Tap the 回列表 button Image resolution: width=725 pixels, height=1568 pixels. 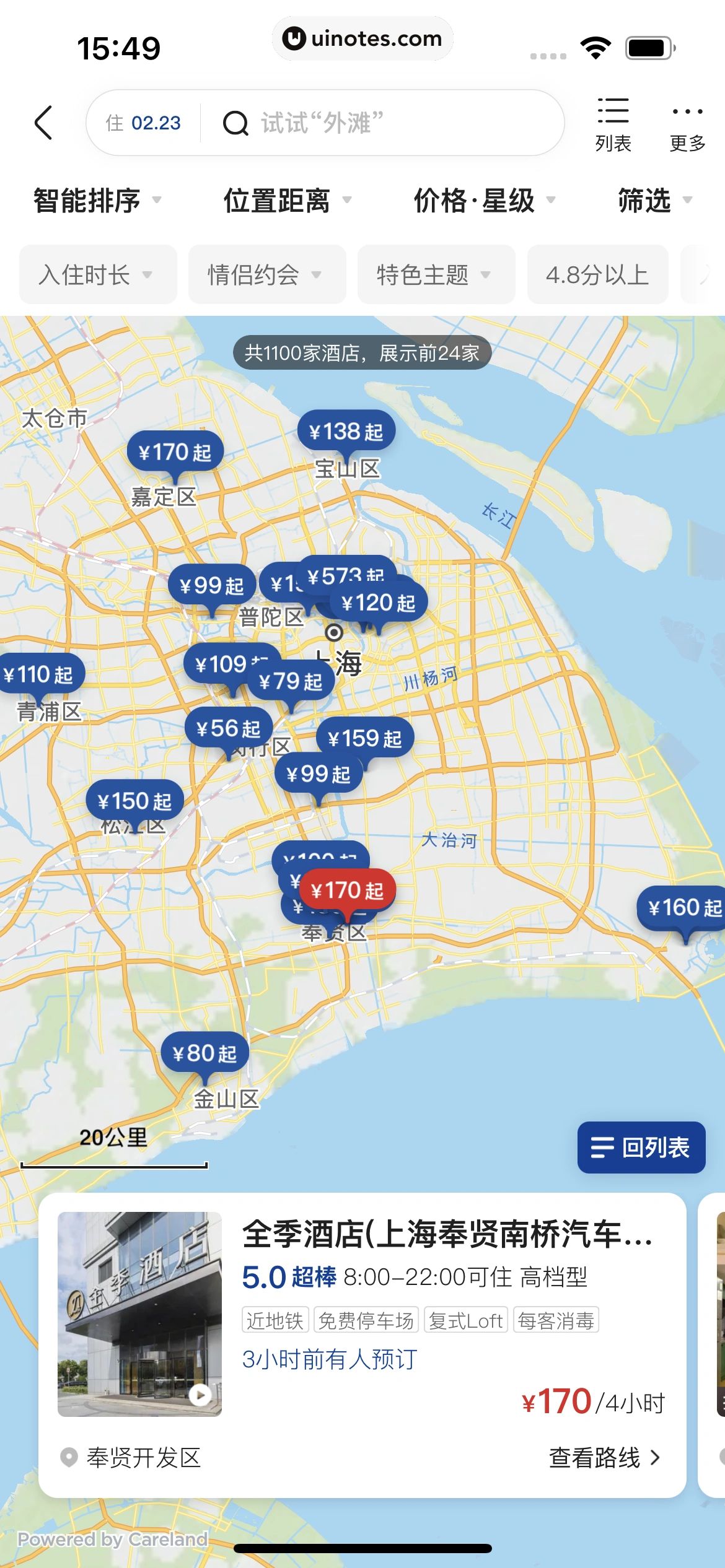641,1148
